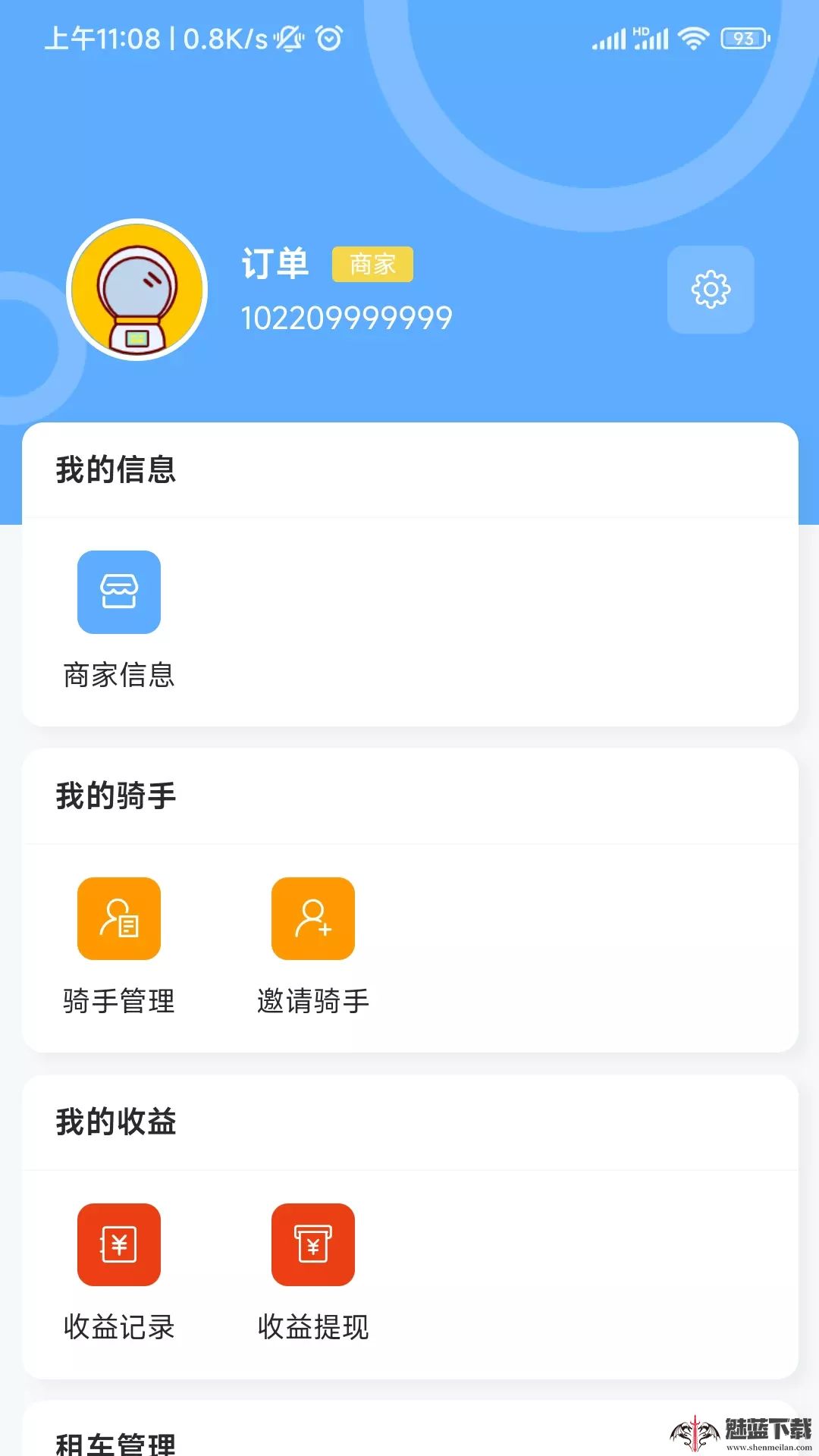The height and width of the screenshot is (1456, 819).
Task: Tap the profile avatar picture
Action: (x=137, y=290)
